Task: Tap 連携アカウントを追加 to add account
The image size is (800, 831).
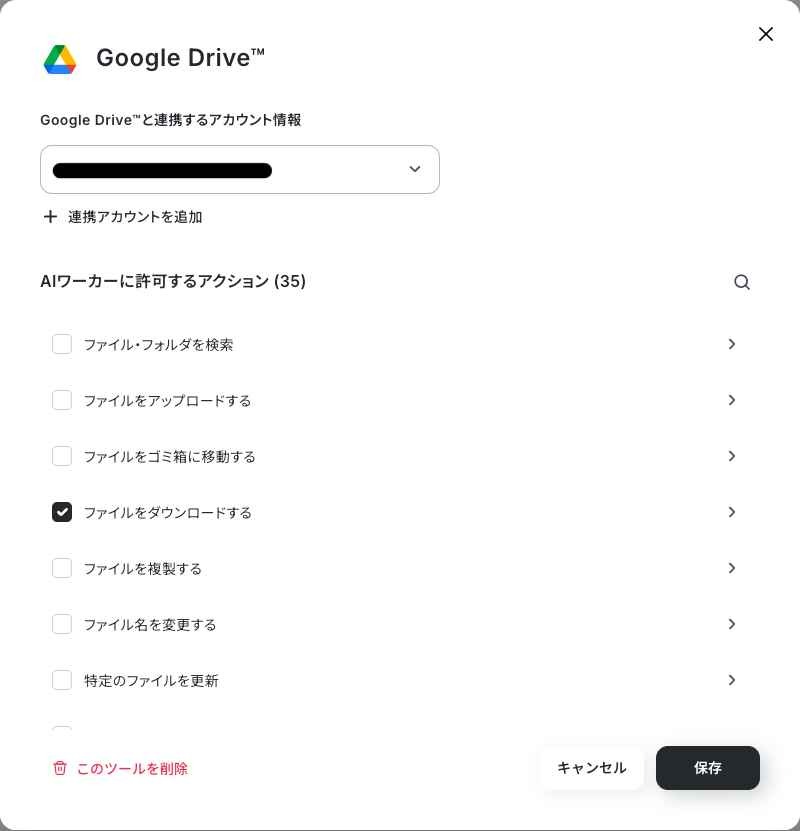Action: (122, 217)
